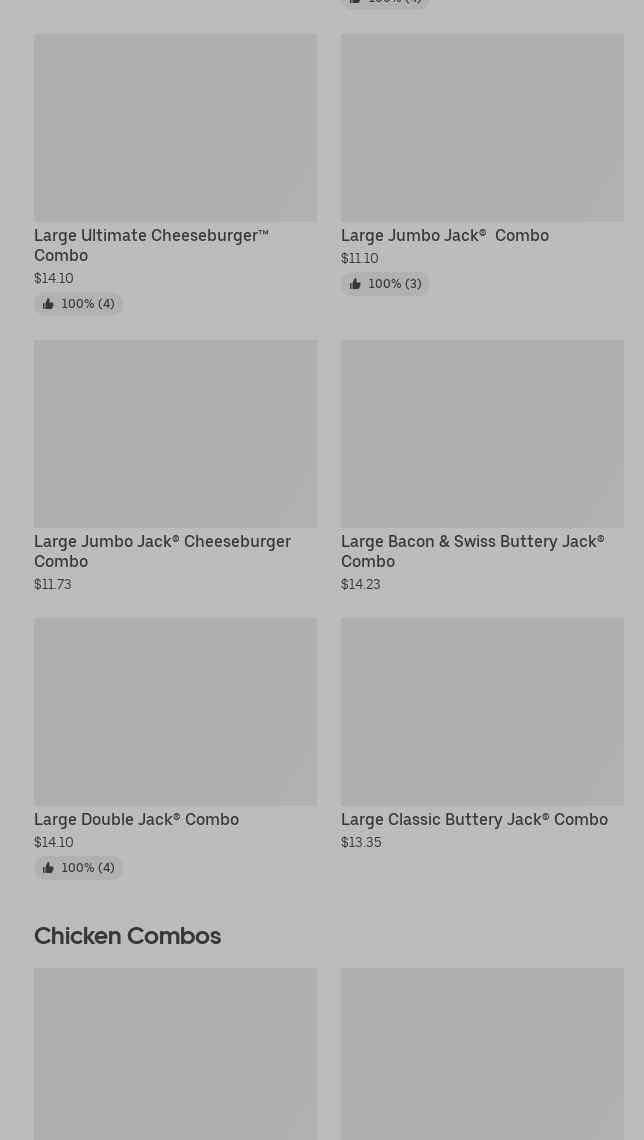This screenshot has height=1140, width=644.
Task: Select the Large Jumbo Jack Combo card
Action: [x=482, y=165]
